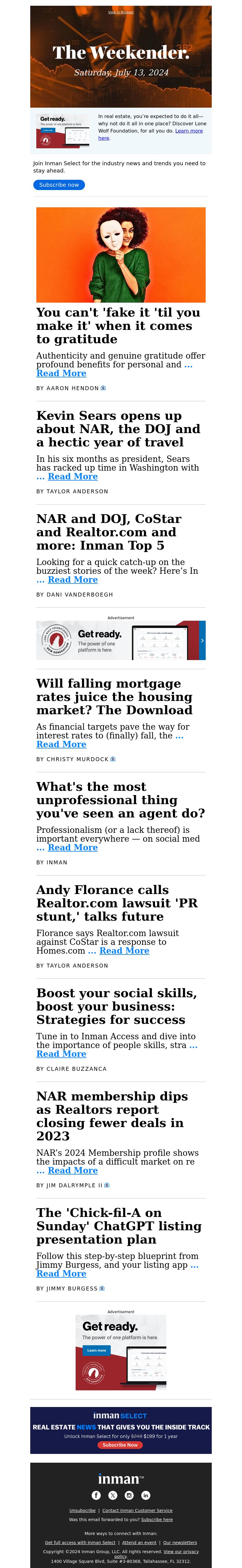
Task: Open the Attend an event link
Action: [x=139, y=1543]
